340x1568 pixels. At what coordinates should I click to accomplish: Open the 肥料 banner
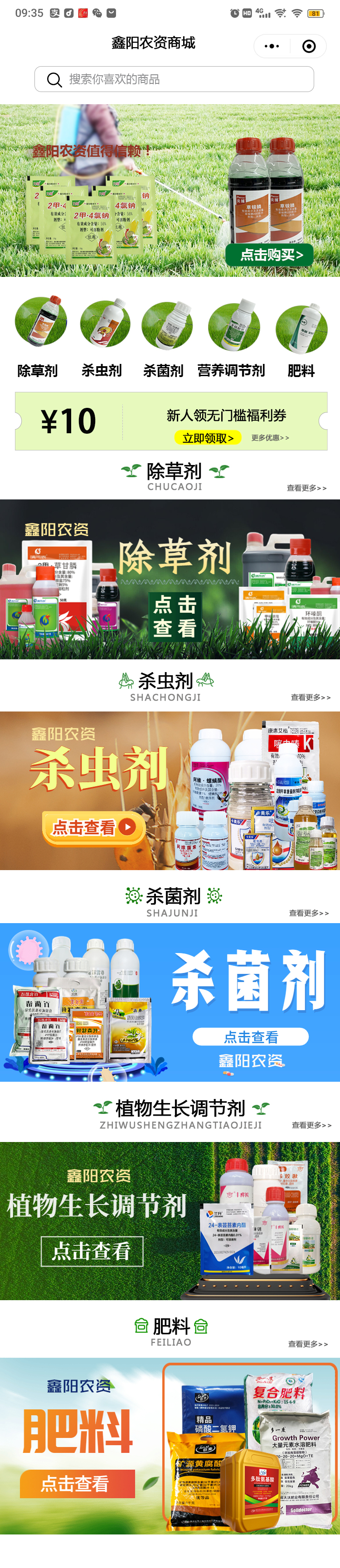170,1446
